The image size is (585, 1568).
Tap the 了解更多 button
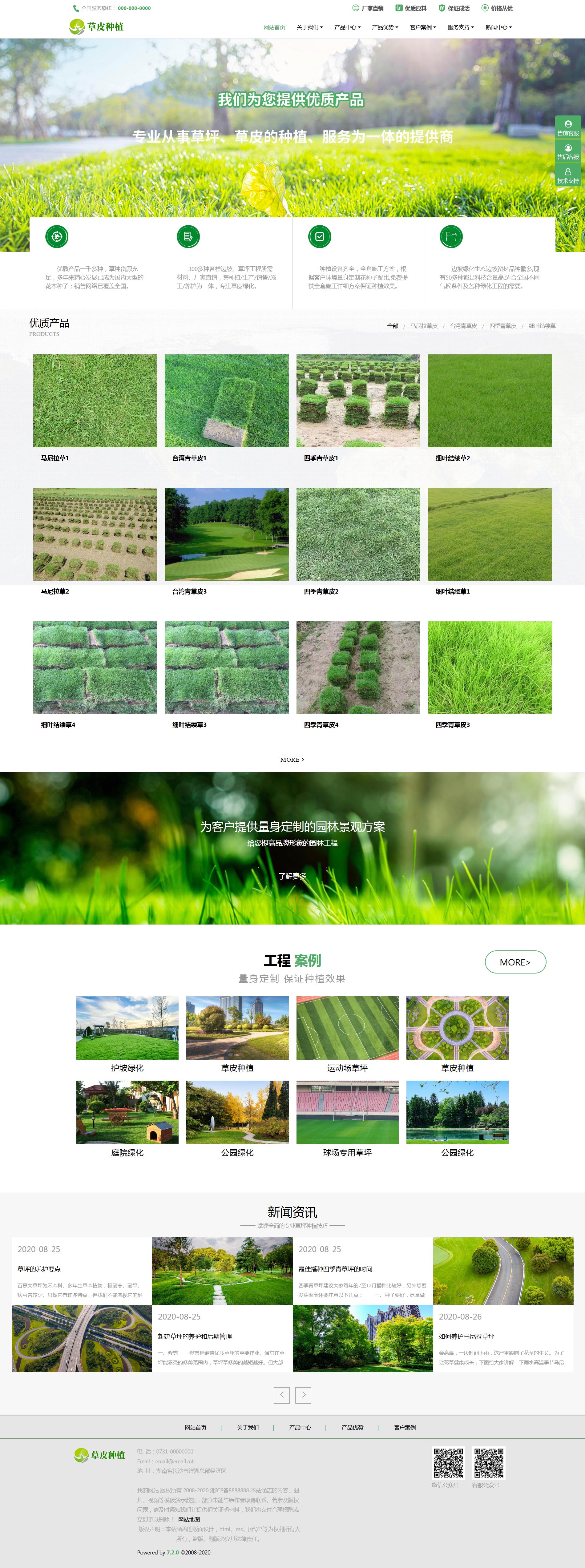(292, 876)
